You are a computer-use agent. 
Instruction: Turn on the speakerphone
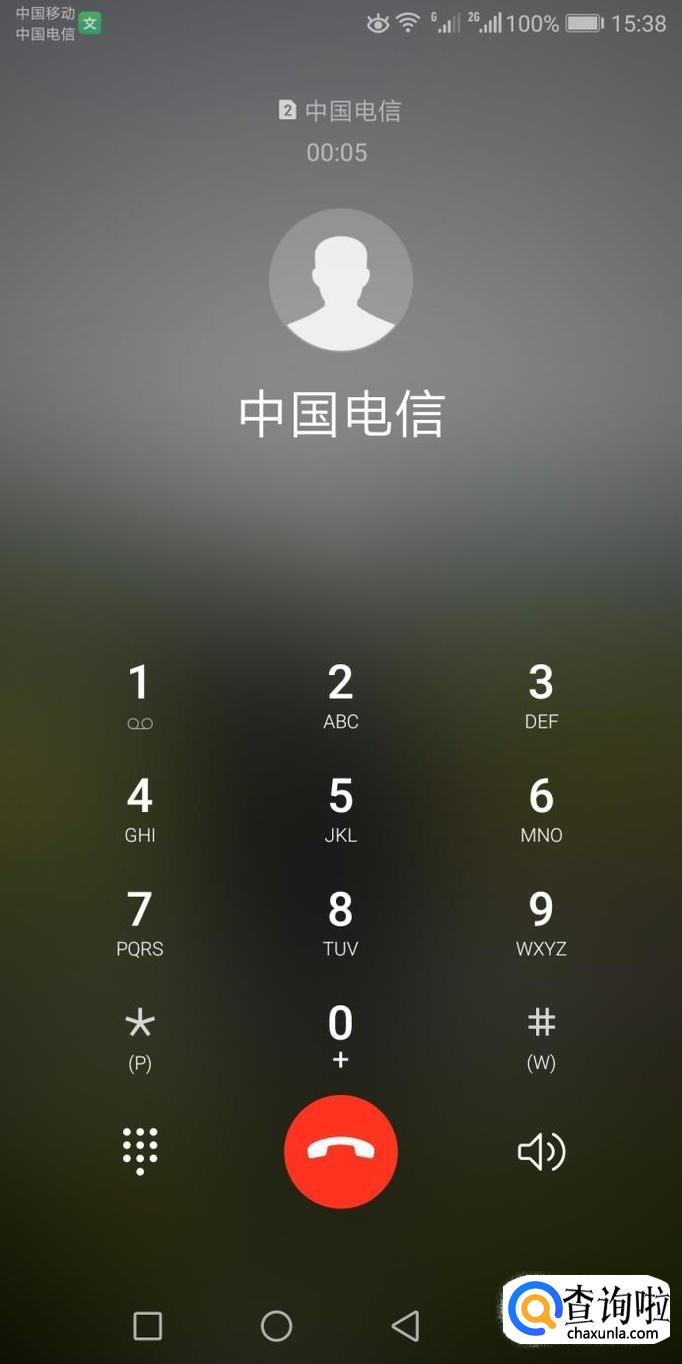click(x=541, y=1152)
